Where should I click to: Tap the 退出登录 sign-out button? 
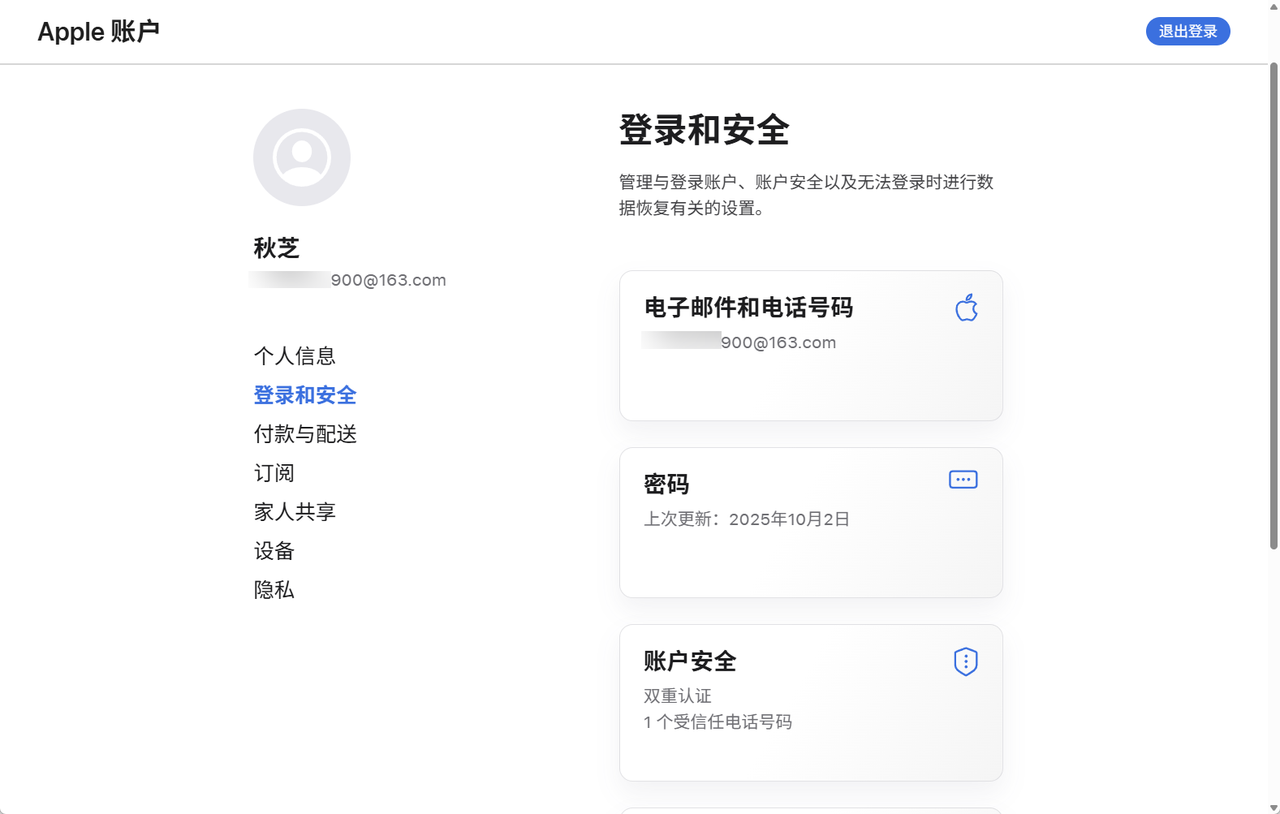(1187, 32)
